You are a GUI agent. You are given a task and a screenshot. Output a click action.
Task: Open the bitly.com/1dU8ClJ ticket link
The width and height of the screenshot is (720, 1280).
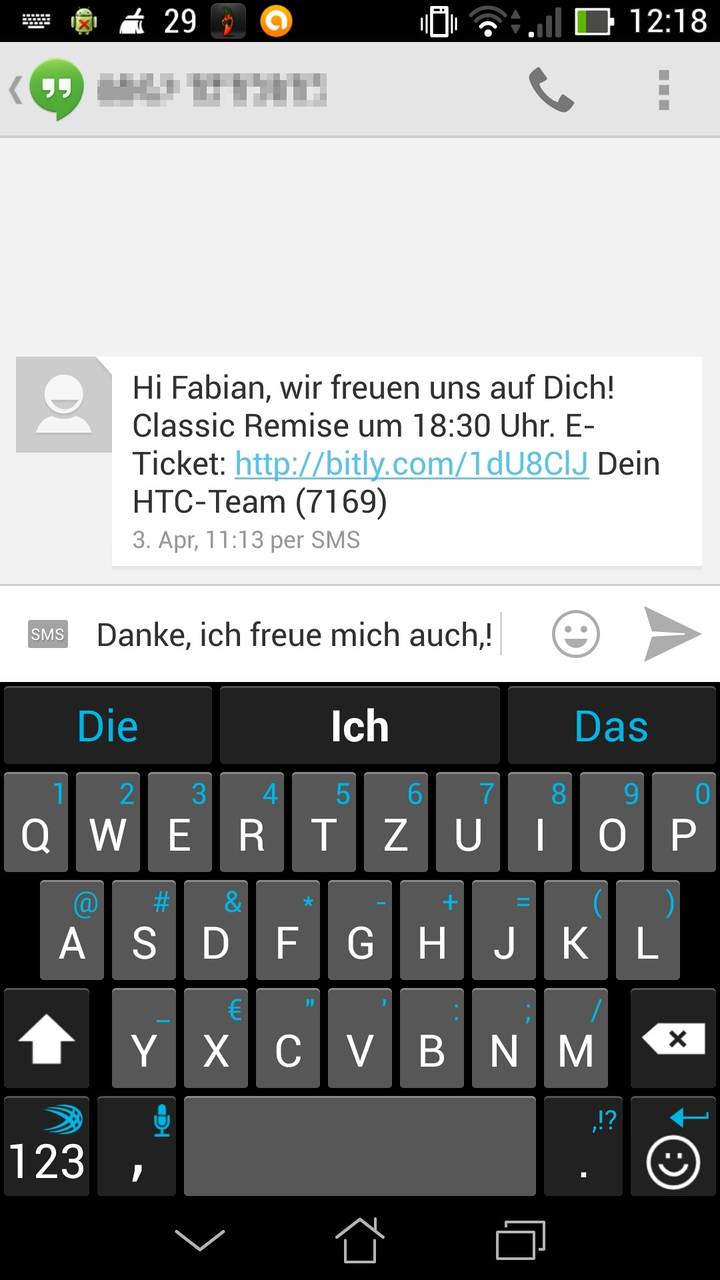point(411,463)
